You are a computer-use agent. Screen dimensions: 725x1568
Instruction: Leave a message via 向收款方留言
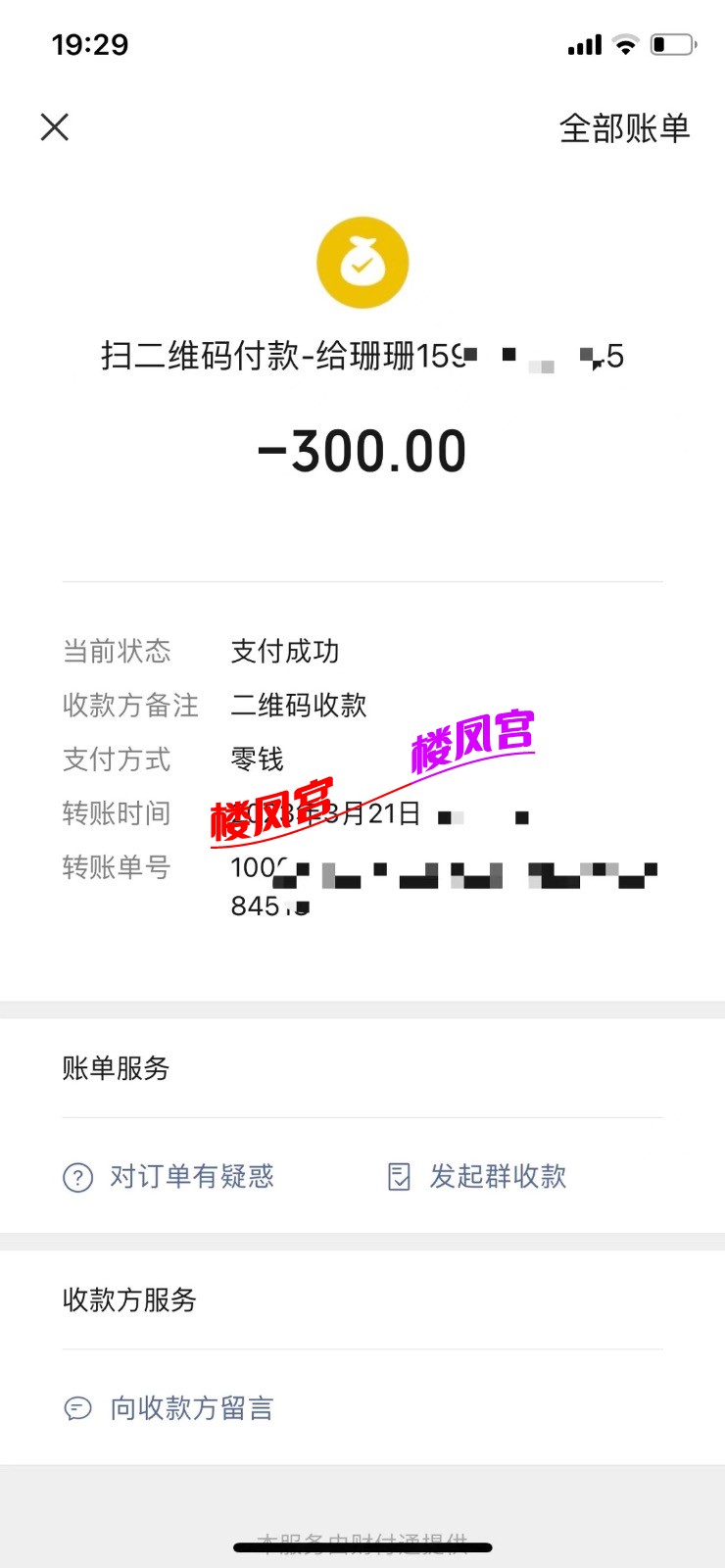pyautogui.click(x=169, y=1408)
